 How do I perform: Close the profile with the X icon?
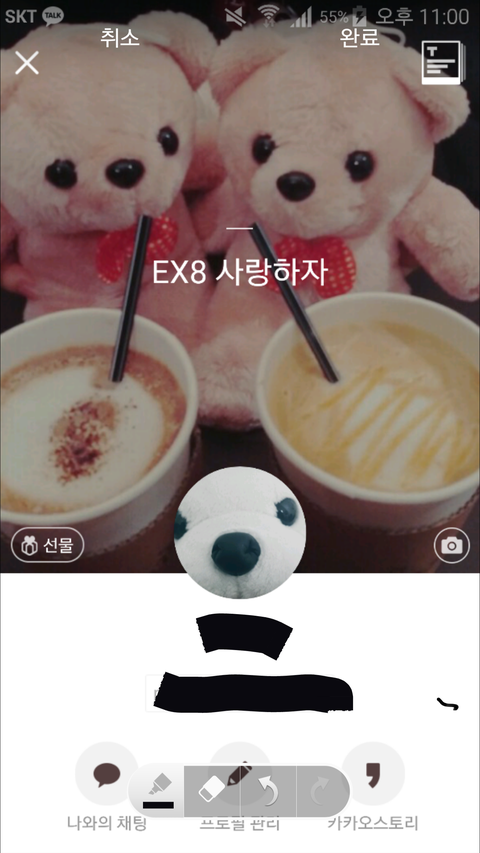[27, 63]
